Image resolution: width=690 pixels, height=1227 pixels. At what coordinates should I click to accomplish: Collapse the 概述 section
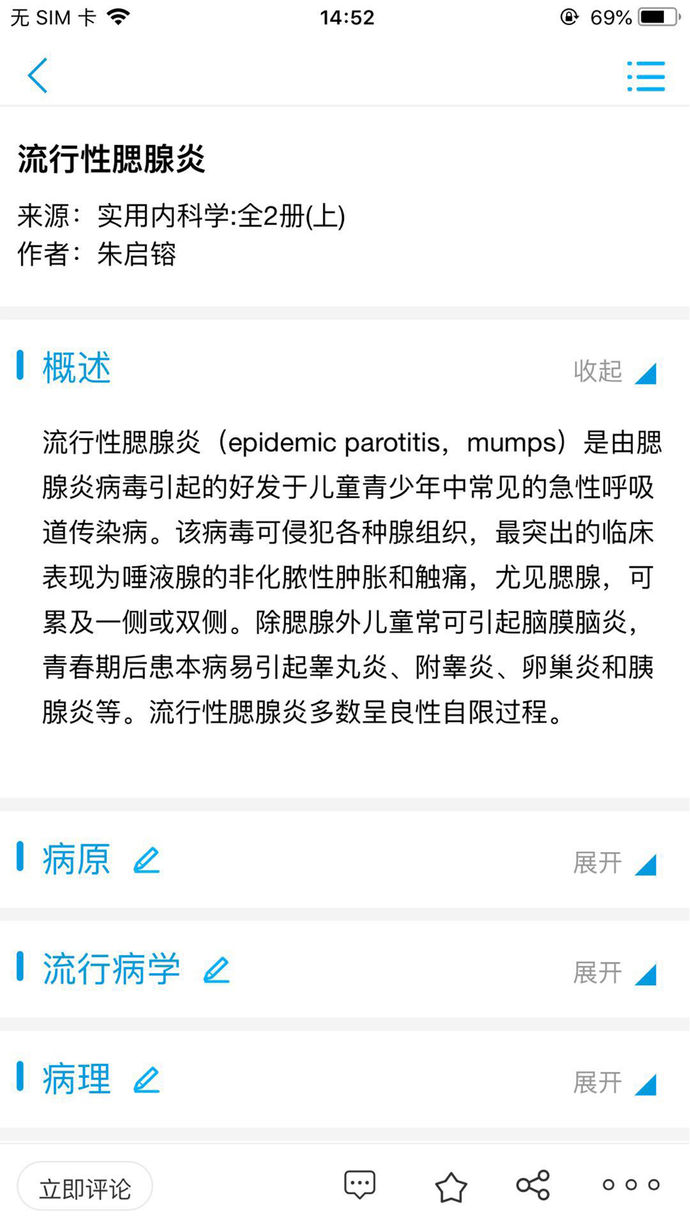pos(615,372)
